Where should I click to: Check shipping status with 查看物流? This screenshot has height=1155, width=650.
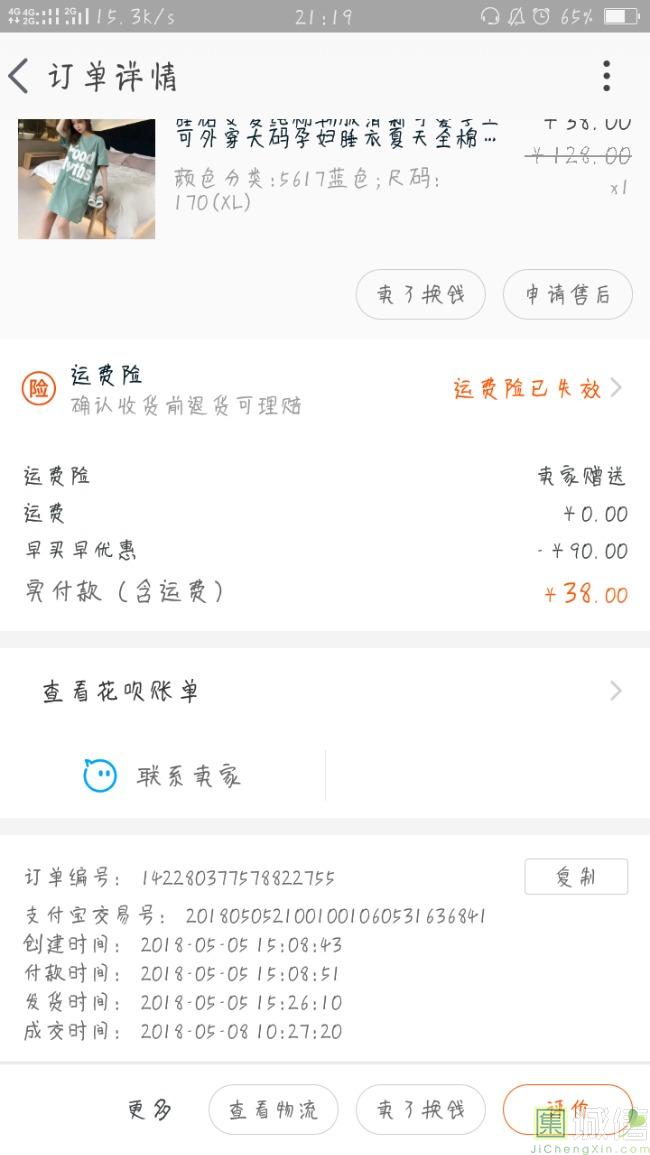point(273,1109)
